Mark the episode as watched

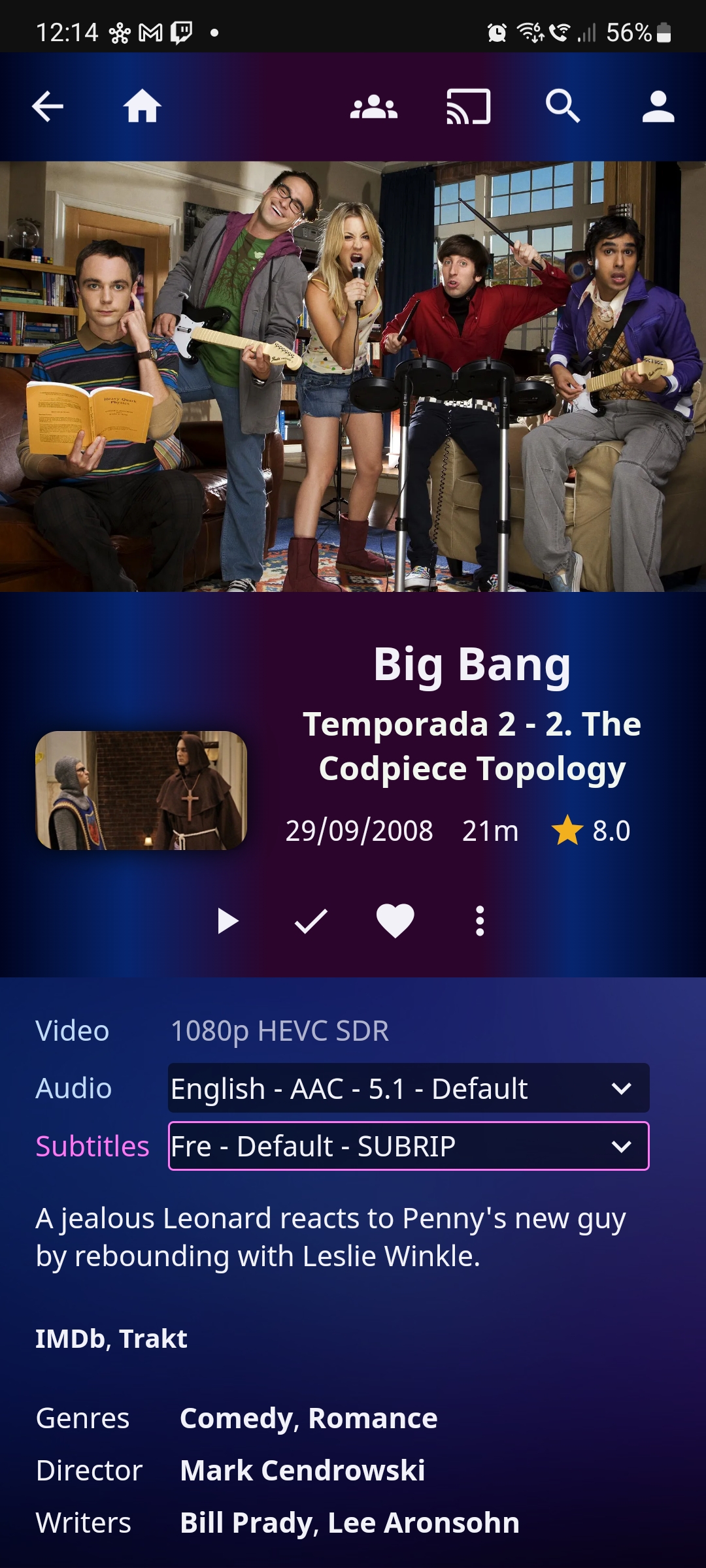coord(311,921)
